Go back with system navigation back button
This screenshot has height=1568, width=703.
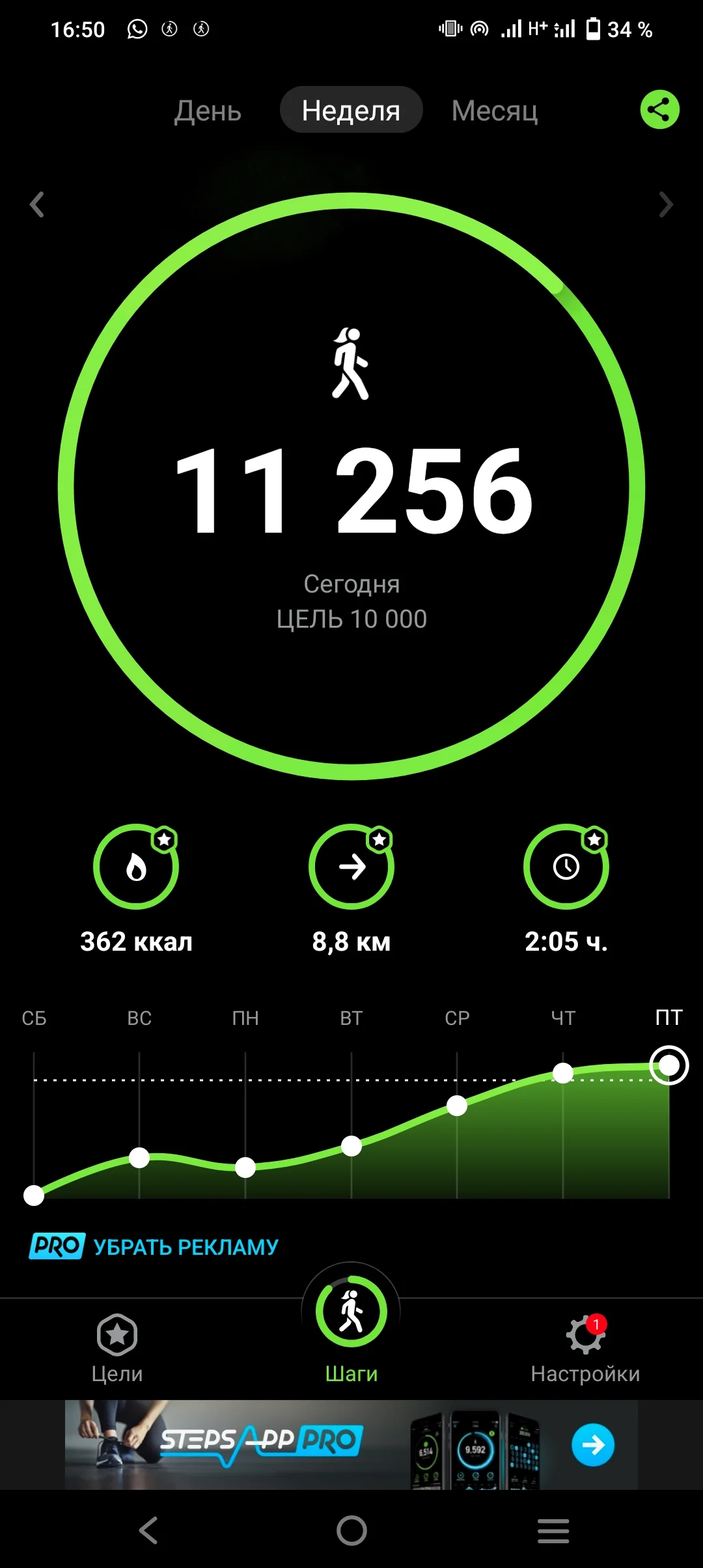[x=149, y=1530]
